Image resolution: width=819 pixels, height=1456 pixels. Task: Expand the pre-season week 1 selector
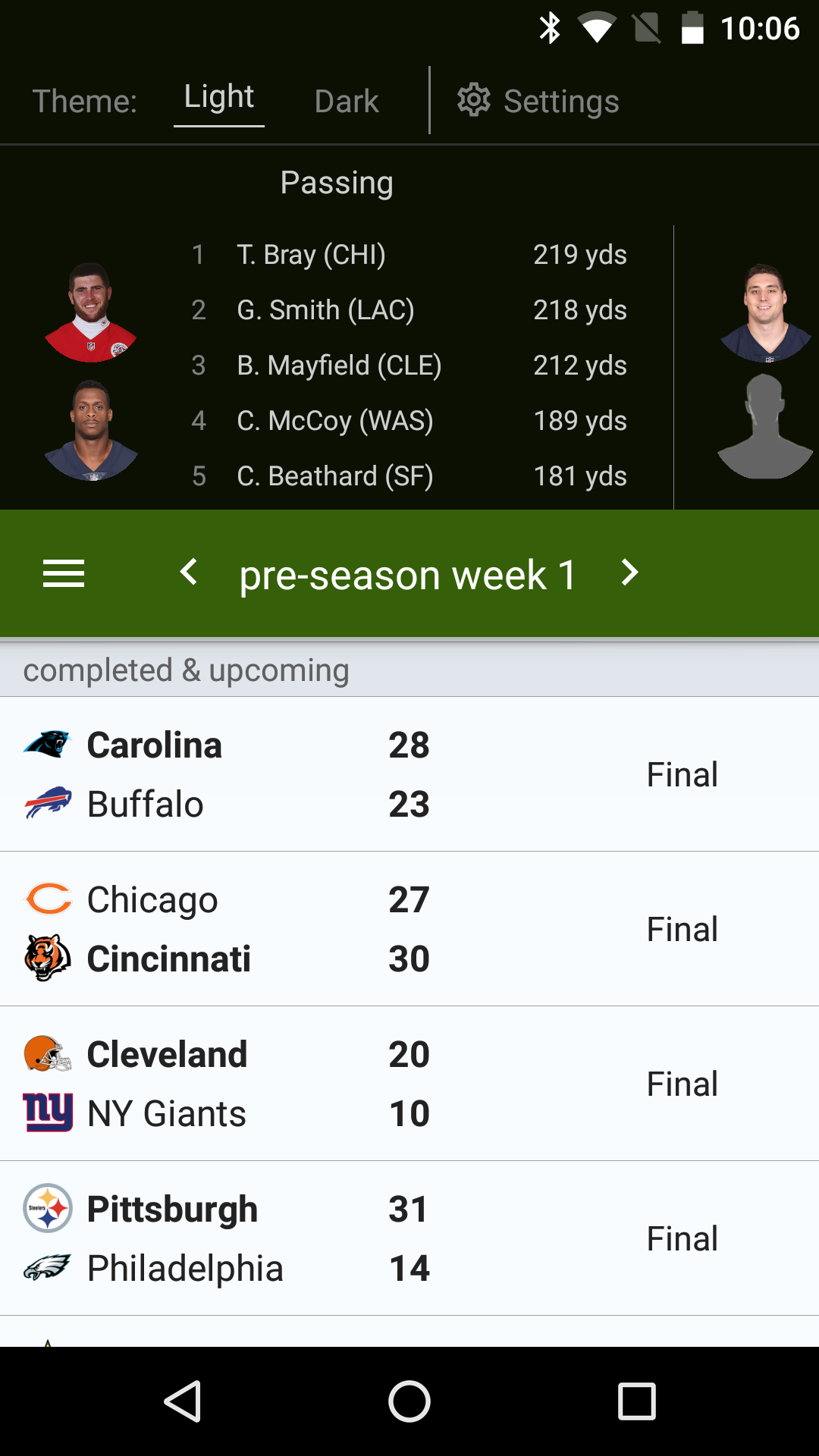[408, 574]
